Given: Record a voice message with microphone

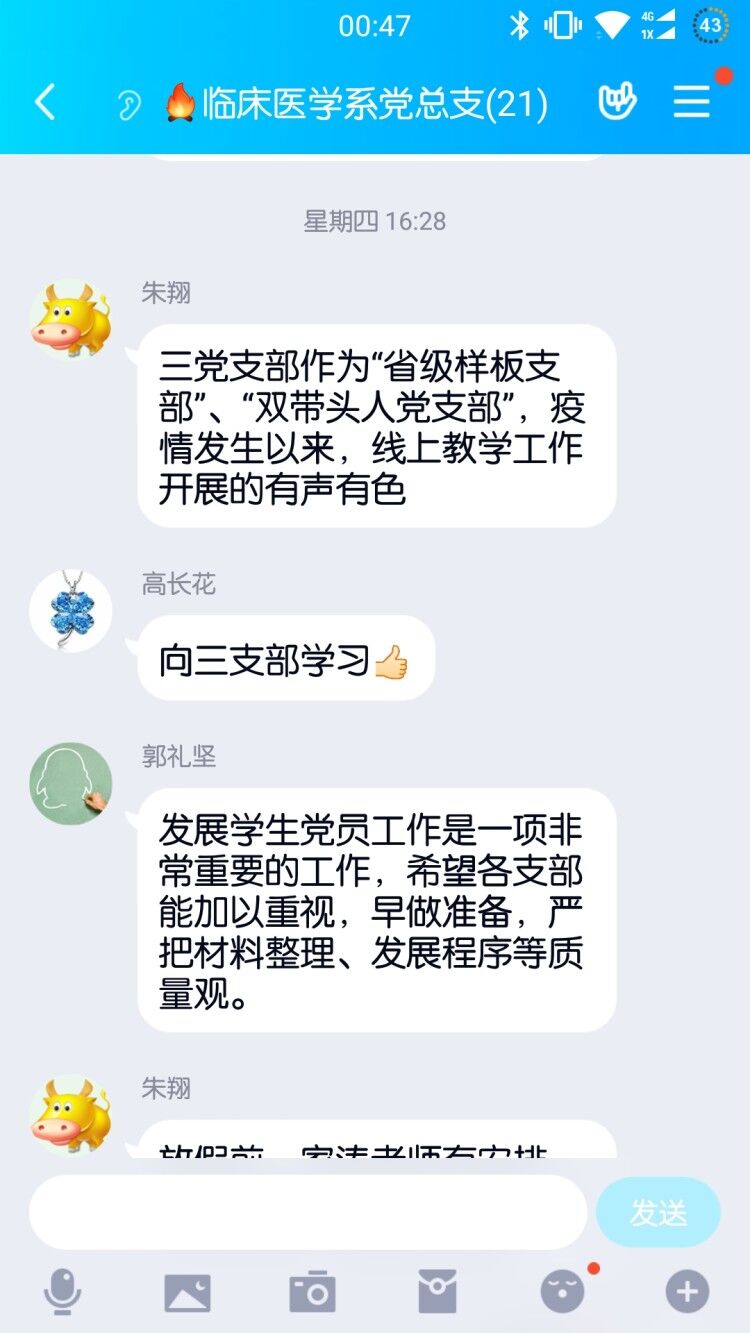Looking at the screenshot, I should (x=62, y=1292).
